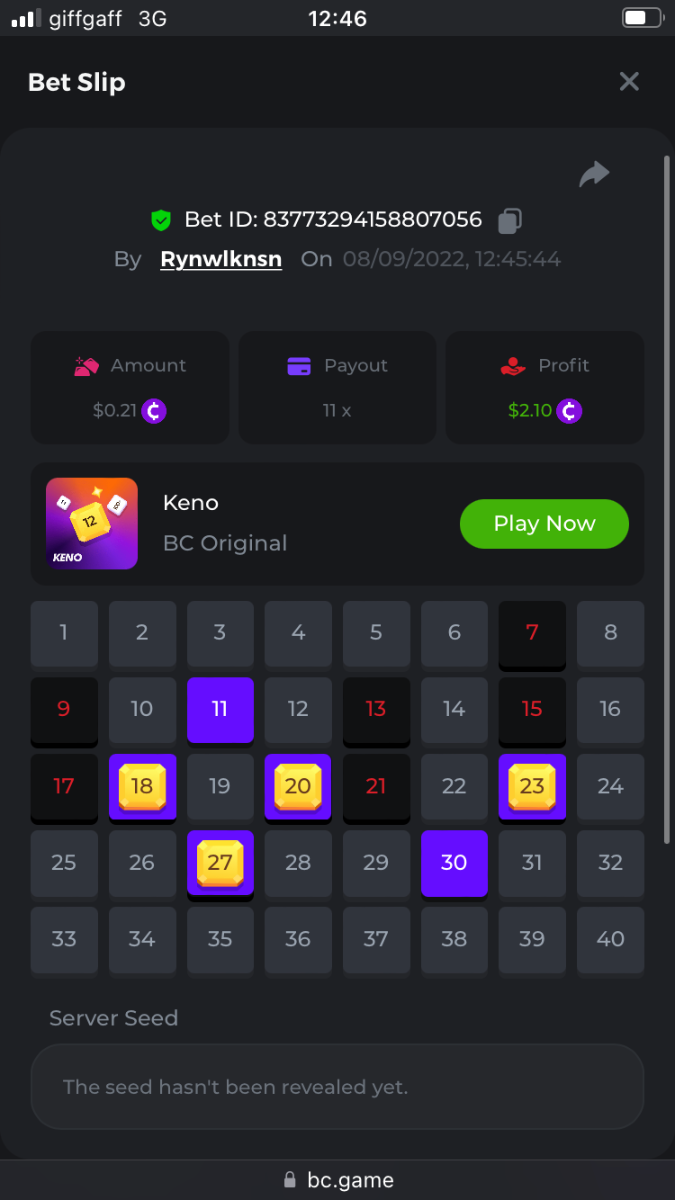Close the Bet Slip dialog

(628, 82)
